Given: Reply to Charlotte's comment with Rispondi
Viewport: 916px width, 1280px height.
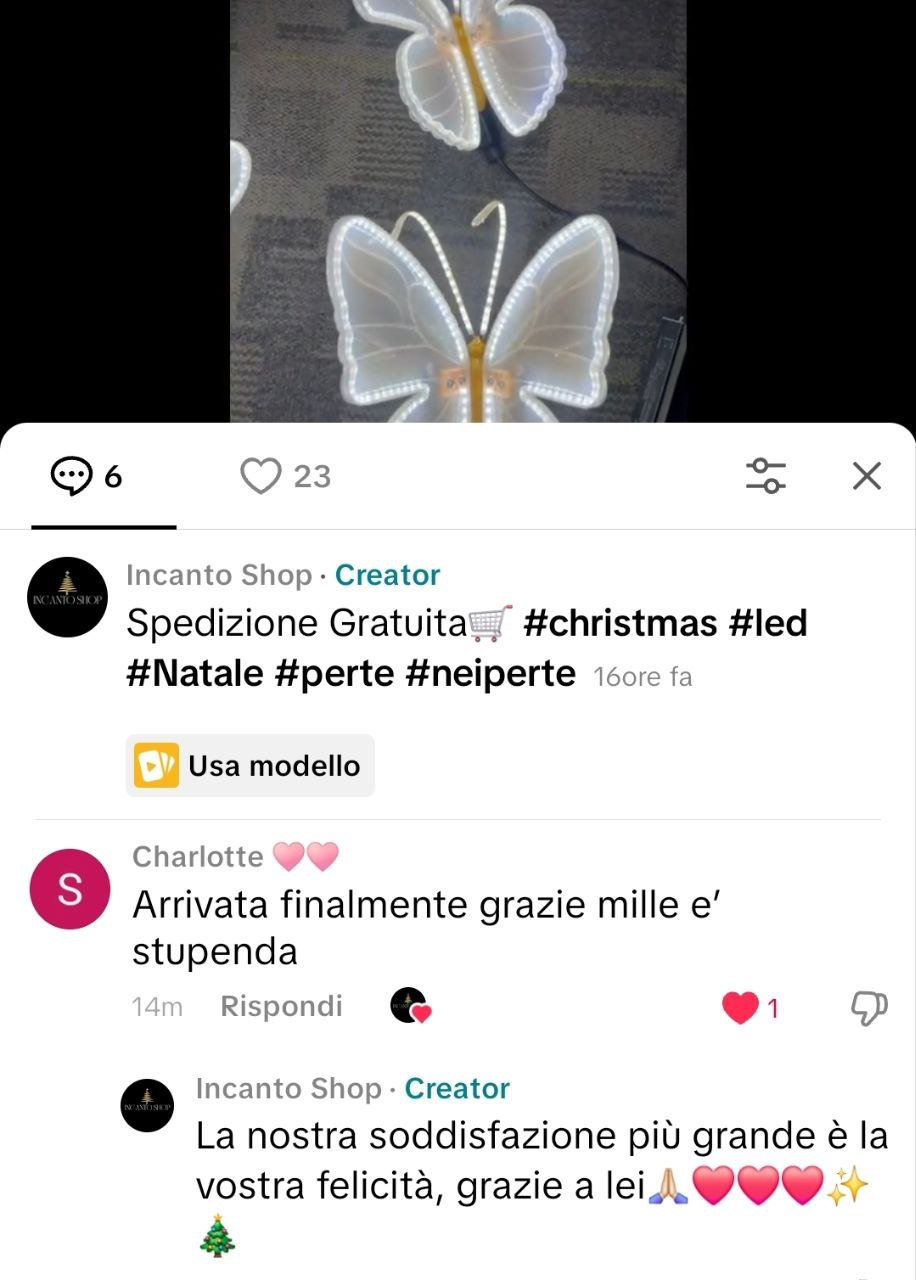Looking at the screenshot, I should (x=281, y=1006).
